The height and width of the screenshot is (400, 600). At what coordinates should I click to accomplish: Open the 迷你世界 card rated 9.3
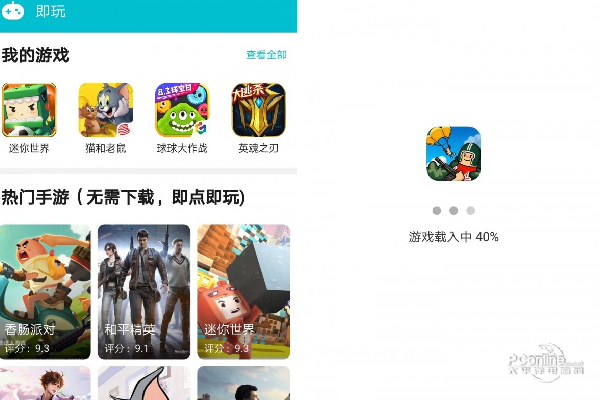coord(243,291)
